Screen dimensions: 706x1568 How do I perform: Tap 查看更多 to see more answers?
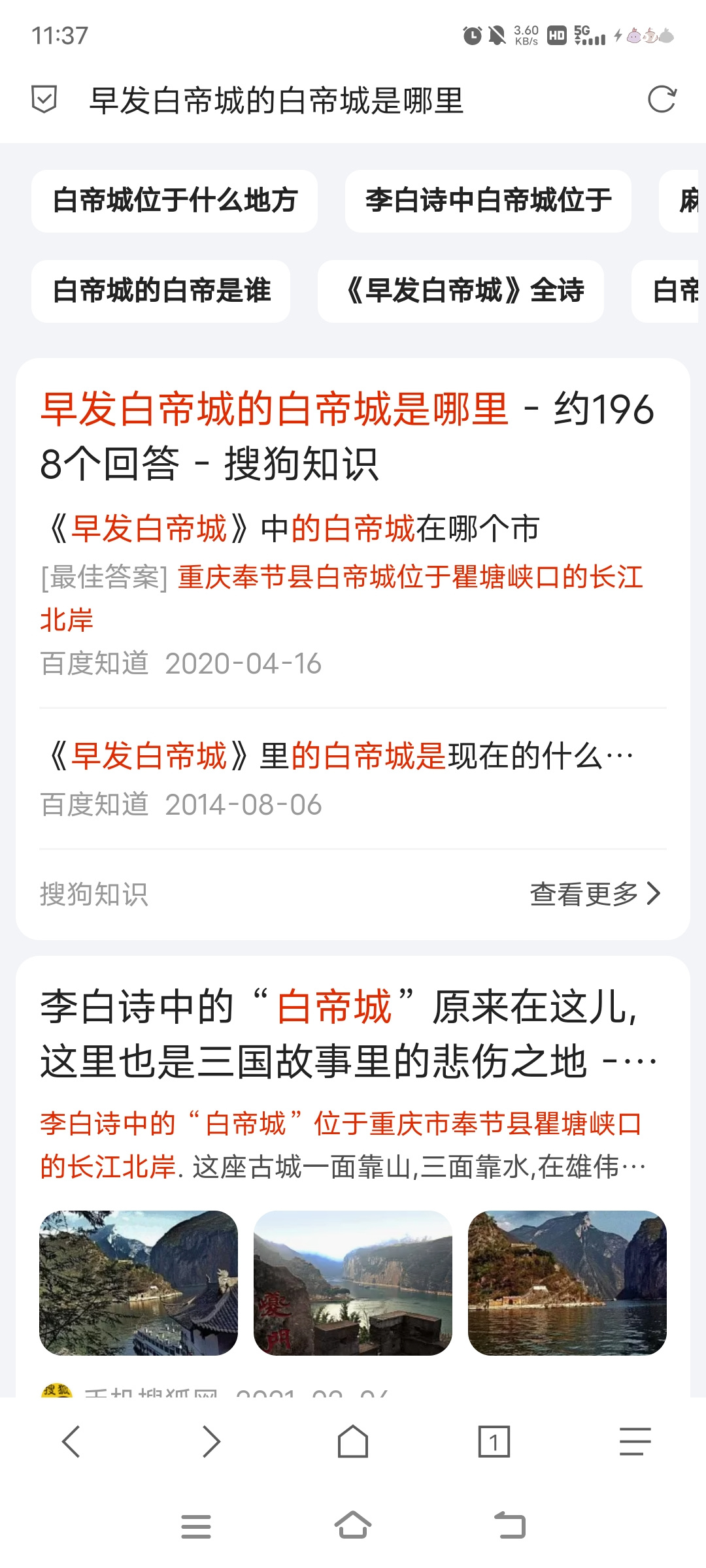click(596, 894)
